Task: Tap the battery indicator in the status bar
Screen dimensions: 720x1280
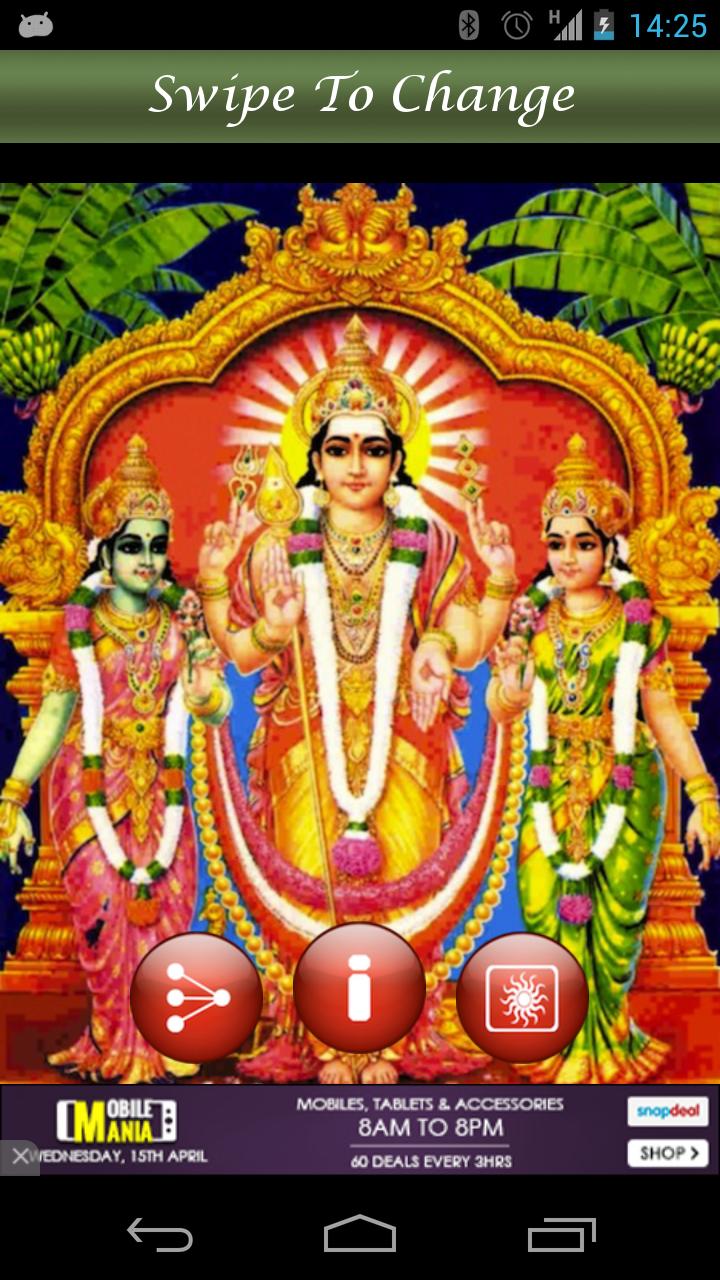Action: pyautogui.click(x=605, y=24)
